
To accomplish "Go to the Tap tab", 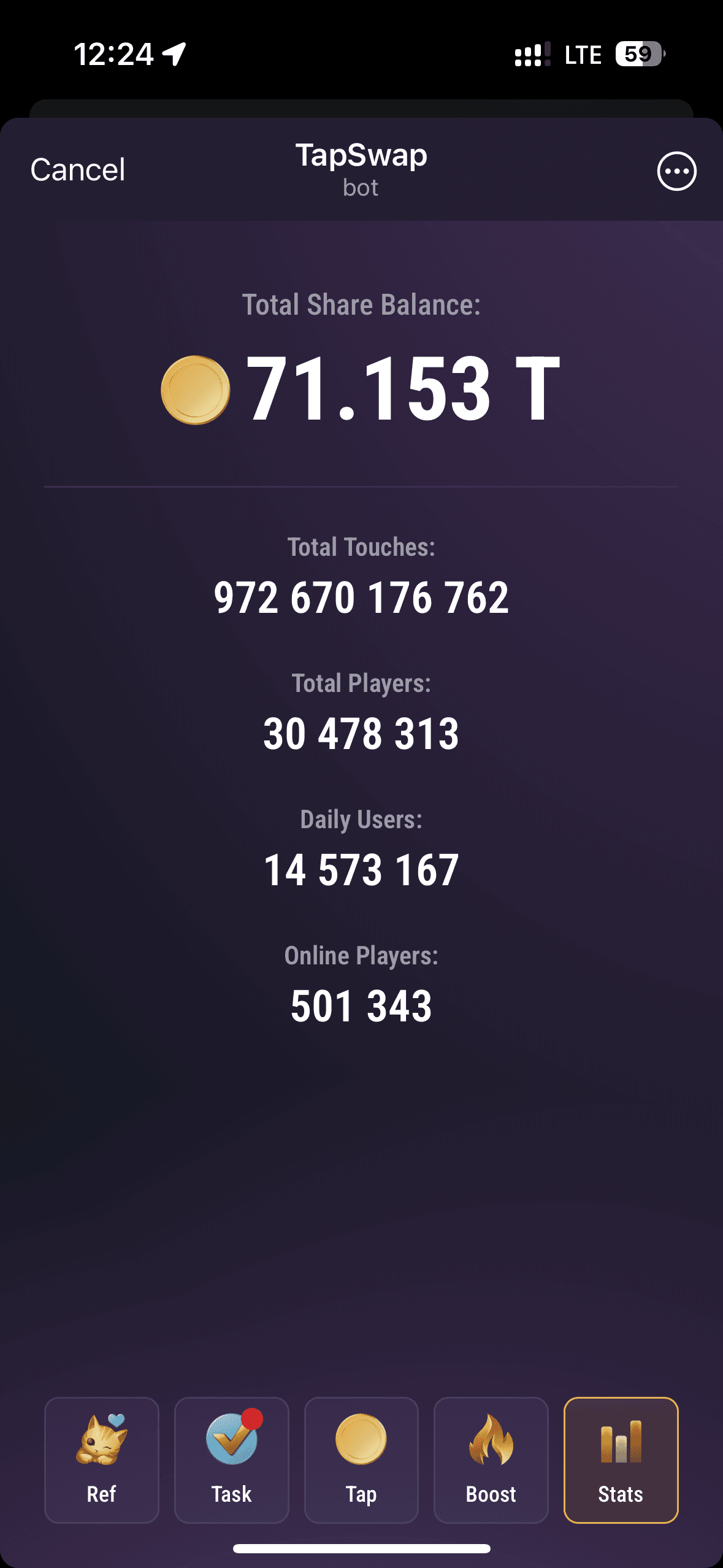I will coord(361,1459).
